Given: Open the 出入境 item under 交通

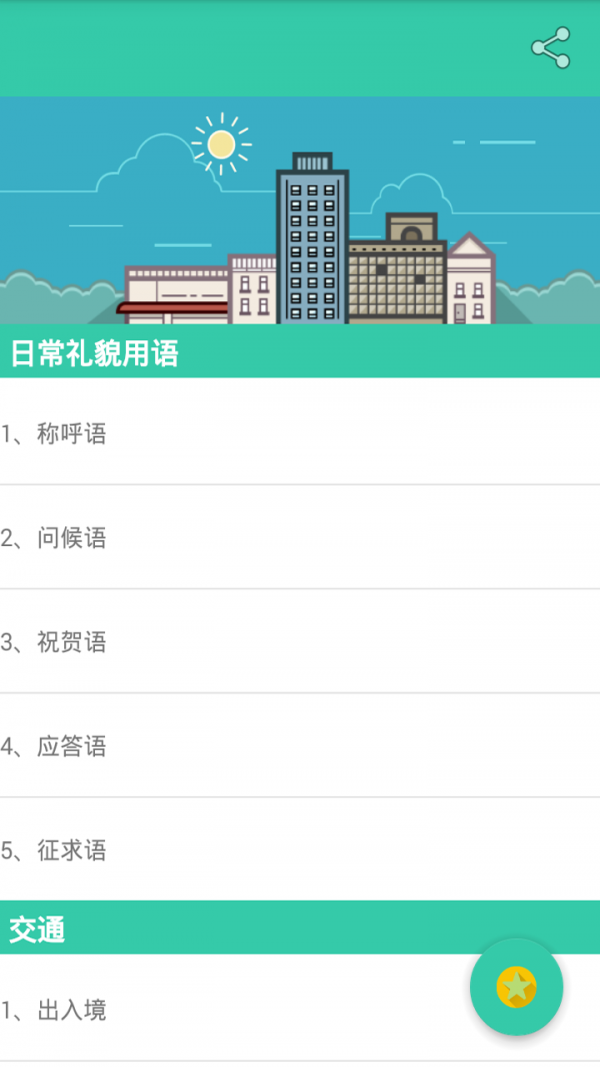Looking at the screenshot, I should tap(230, 1010).
